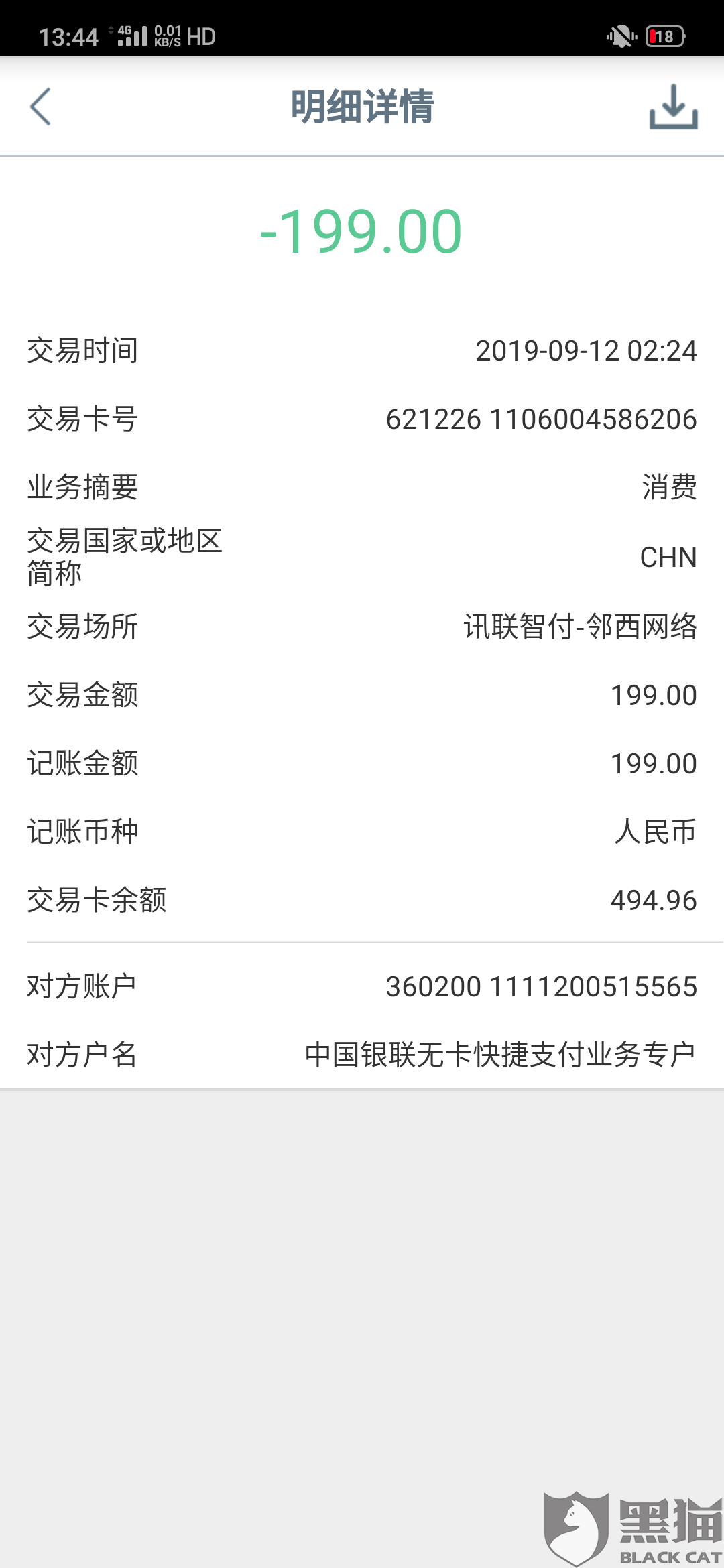Go back from 明细详情 page
This screenshot has height=1568, width=724.
pos(41,107)
